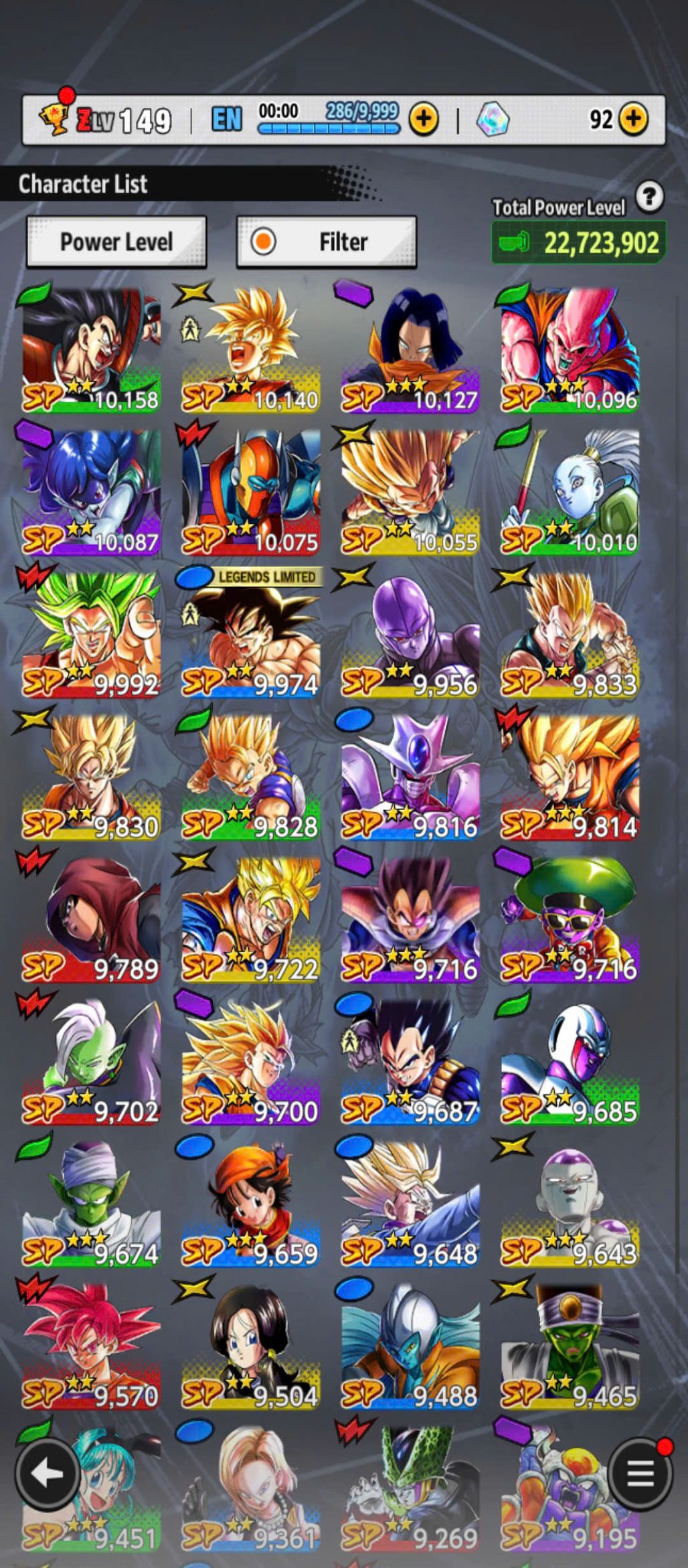Choose the character with power 10,127
The height and width of the screenshot is (1568, 688).
(x=410, y=349)
